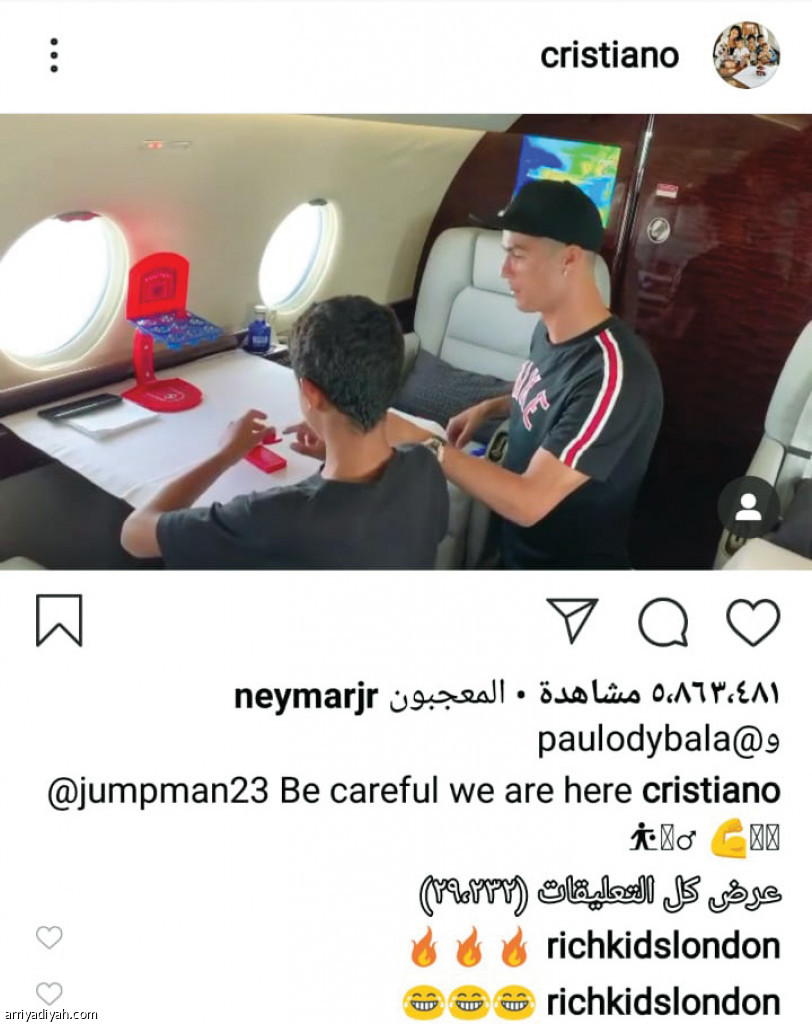Open neymarjr's profile from the likes line
Viewport: 812px width, 1024px height.
(x=306, y=695)
